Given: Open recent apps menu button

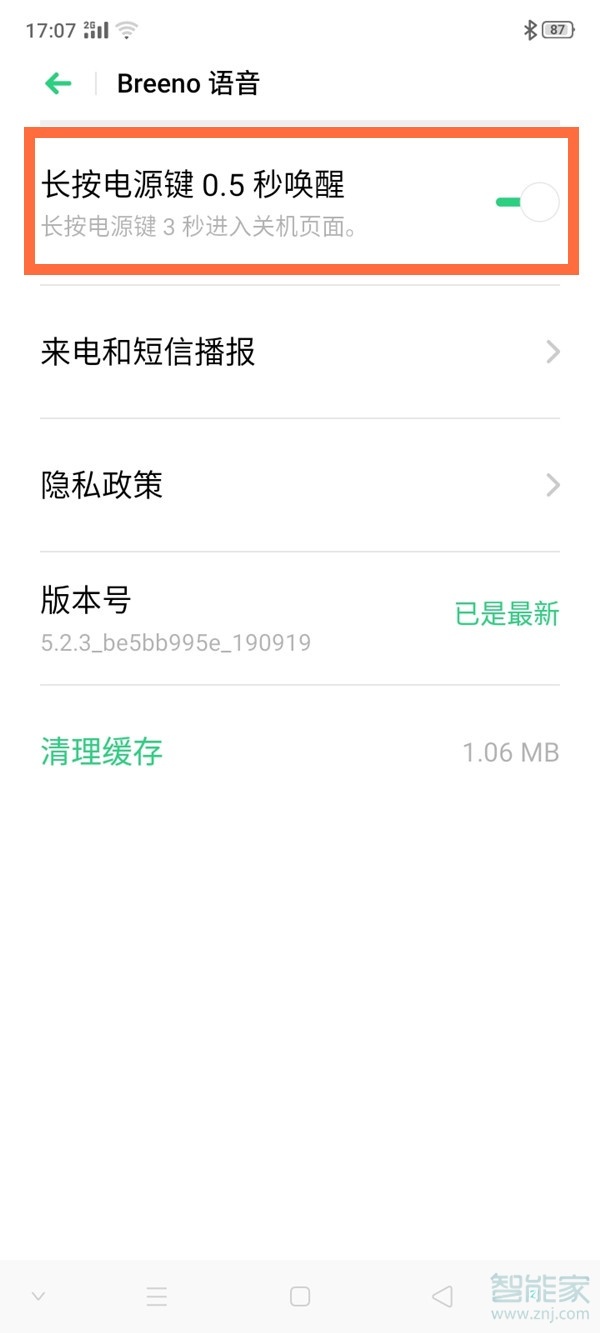Looking at the screenshot, I should pos(157,1297).
